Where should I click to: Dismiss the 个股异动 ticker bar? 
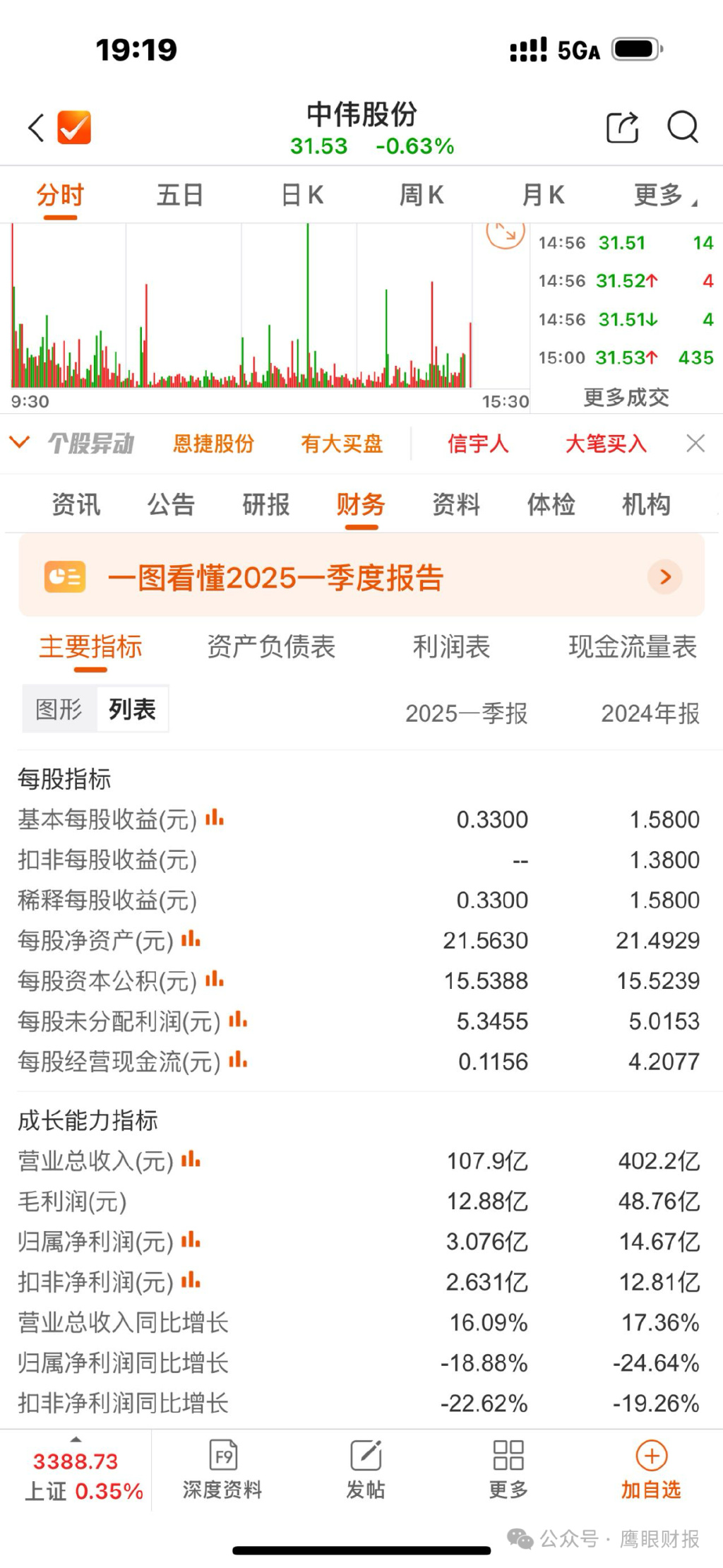click(695, 444)
